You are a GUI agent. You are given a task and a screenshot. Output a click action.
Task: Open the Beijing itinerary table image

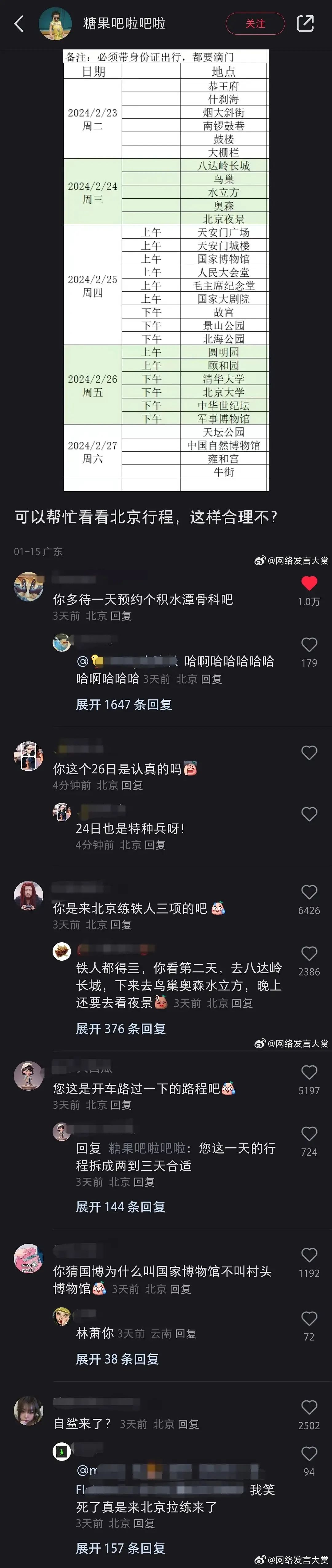pos(166,270)
